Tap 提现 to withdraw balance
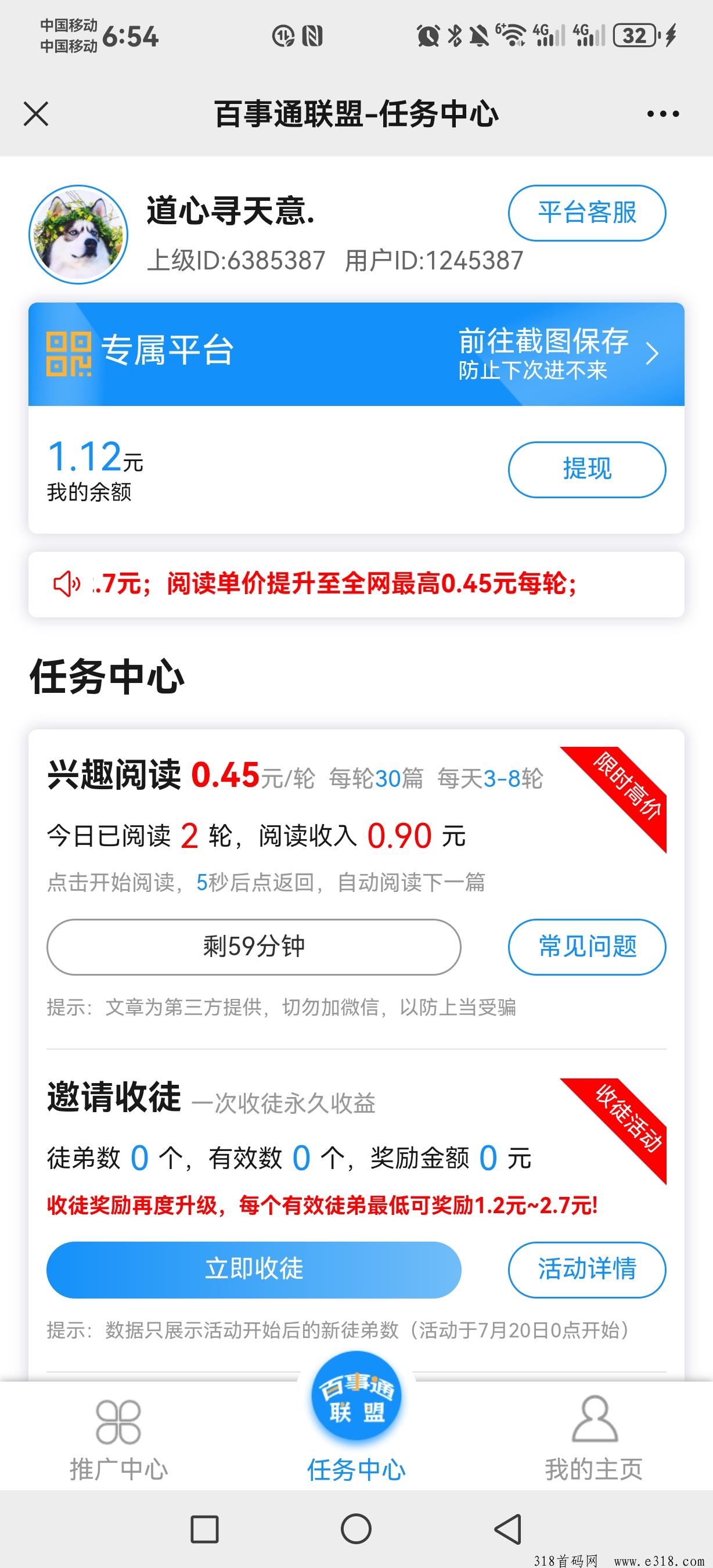The image size is (713, 1568). point(587,469)
